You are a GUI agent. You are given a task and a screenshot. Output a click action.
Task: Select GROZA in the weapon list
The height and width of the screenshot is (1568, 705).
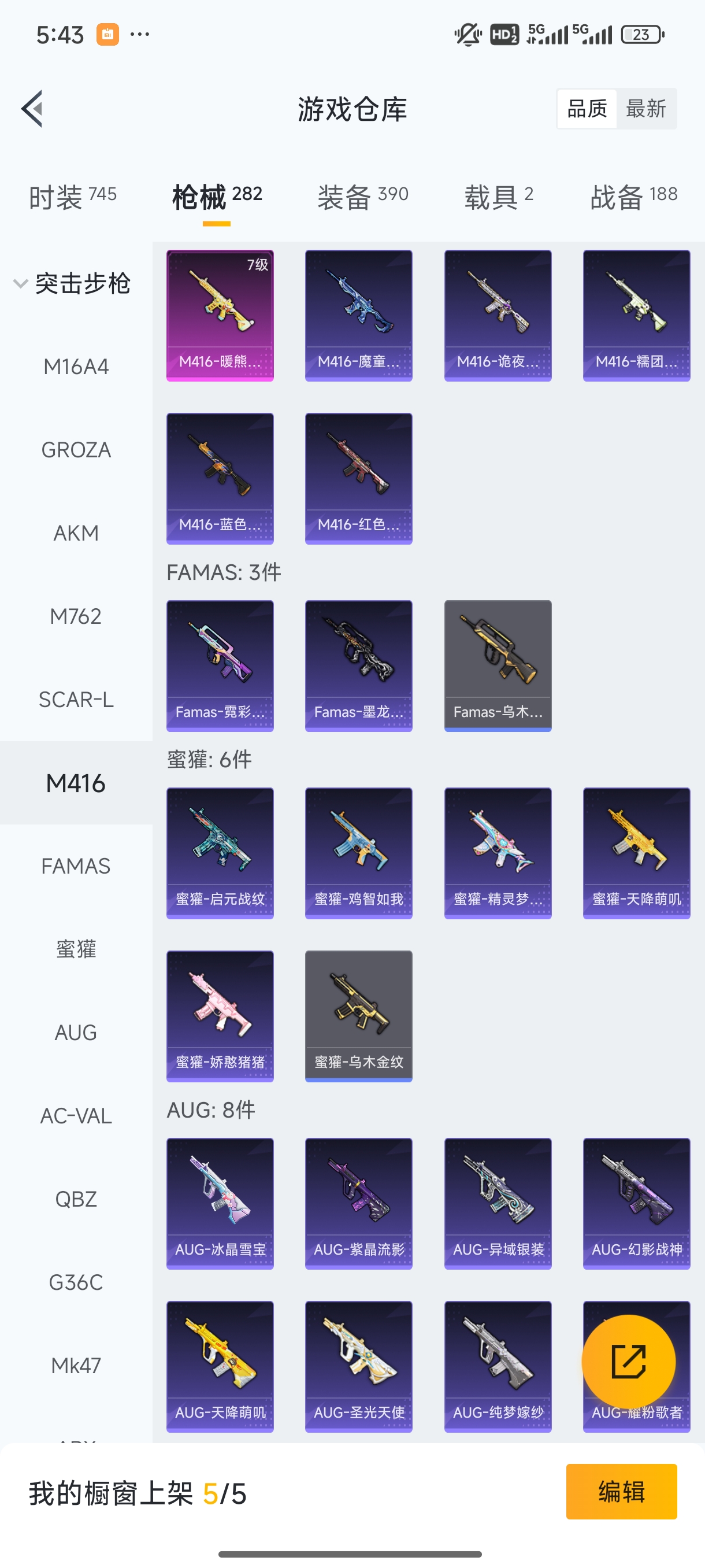(x=76, y=450)
